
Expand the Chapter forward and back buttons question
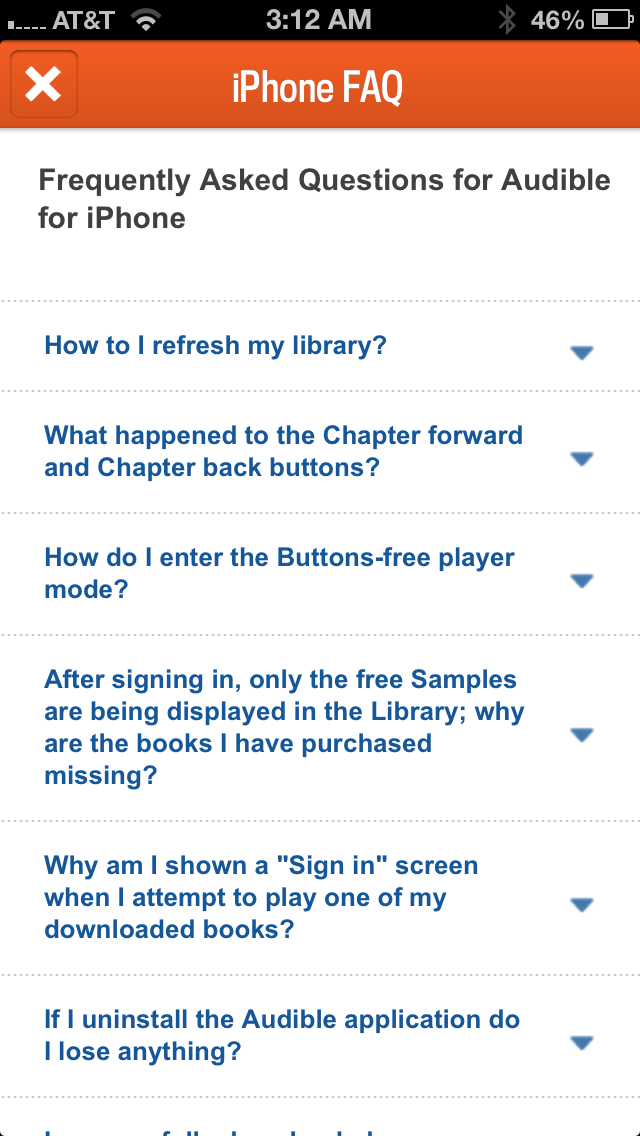581,458
